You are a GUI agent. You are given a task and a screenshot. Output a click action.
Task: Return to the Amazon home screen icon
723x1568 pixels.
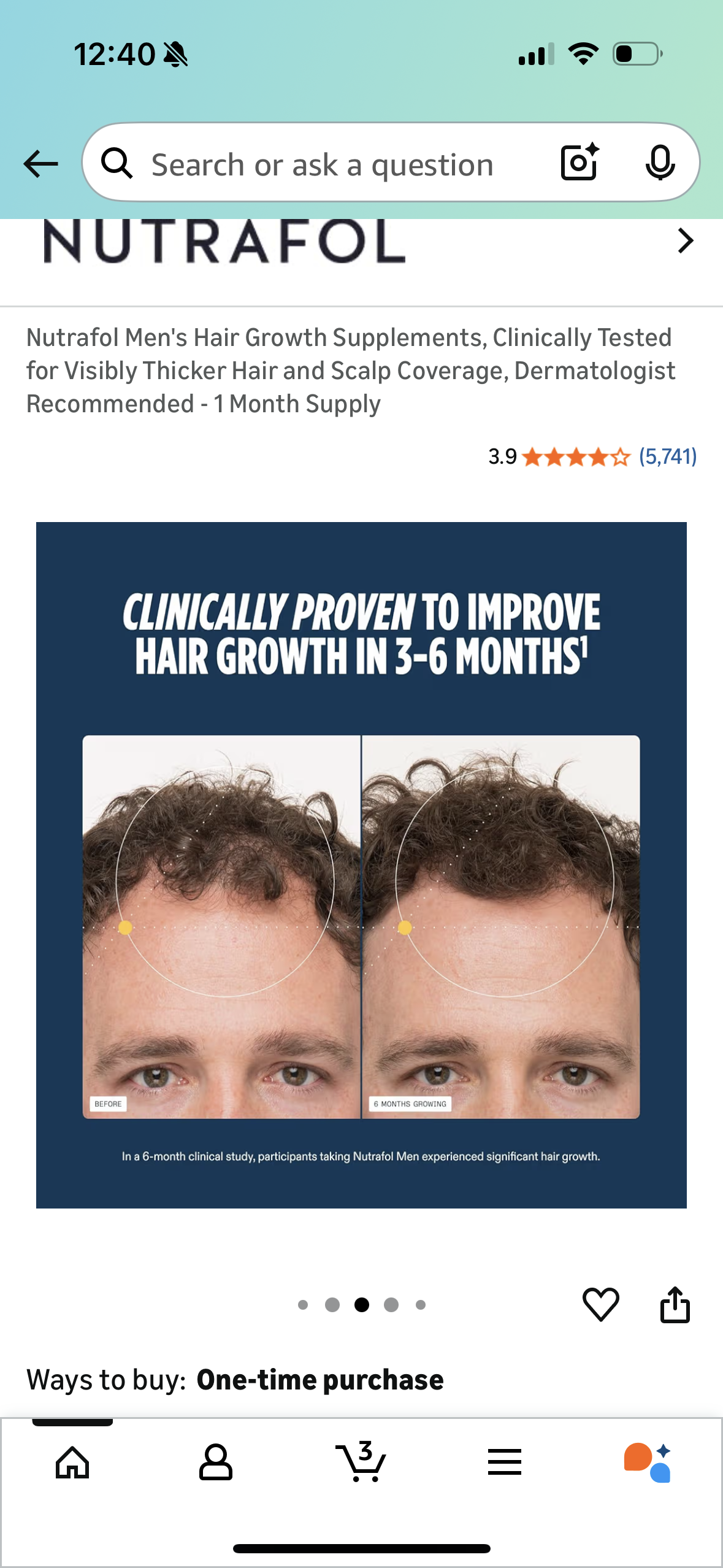72,1462
